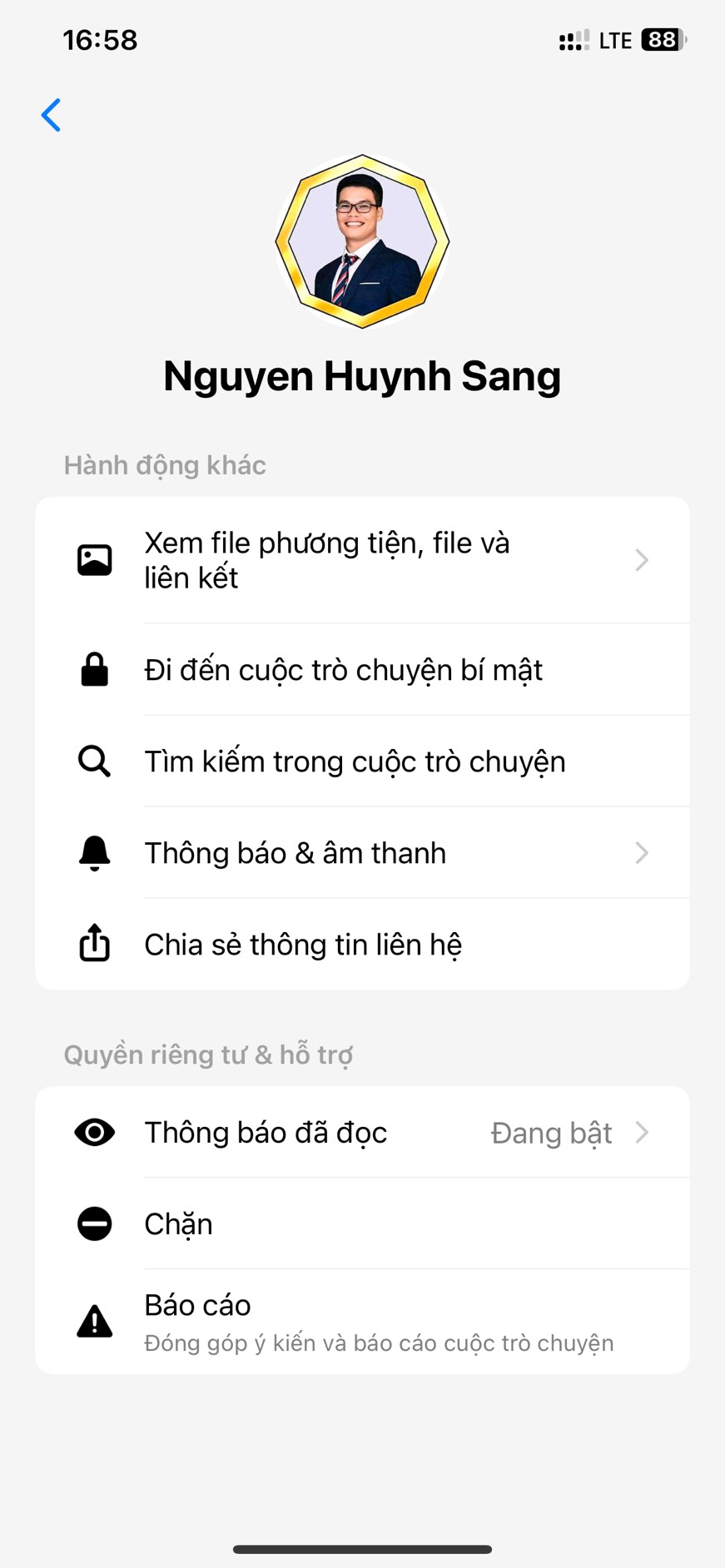Open Thông báo đã đọc setting

pyautogui.click(x=362, y=1133)
